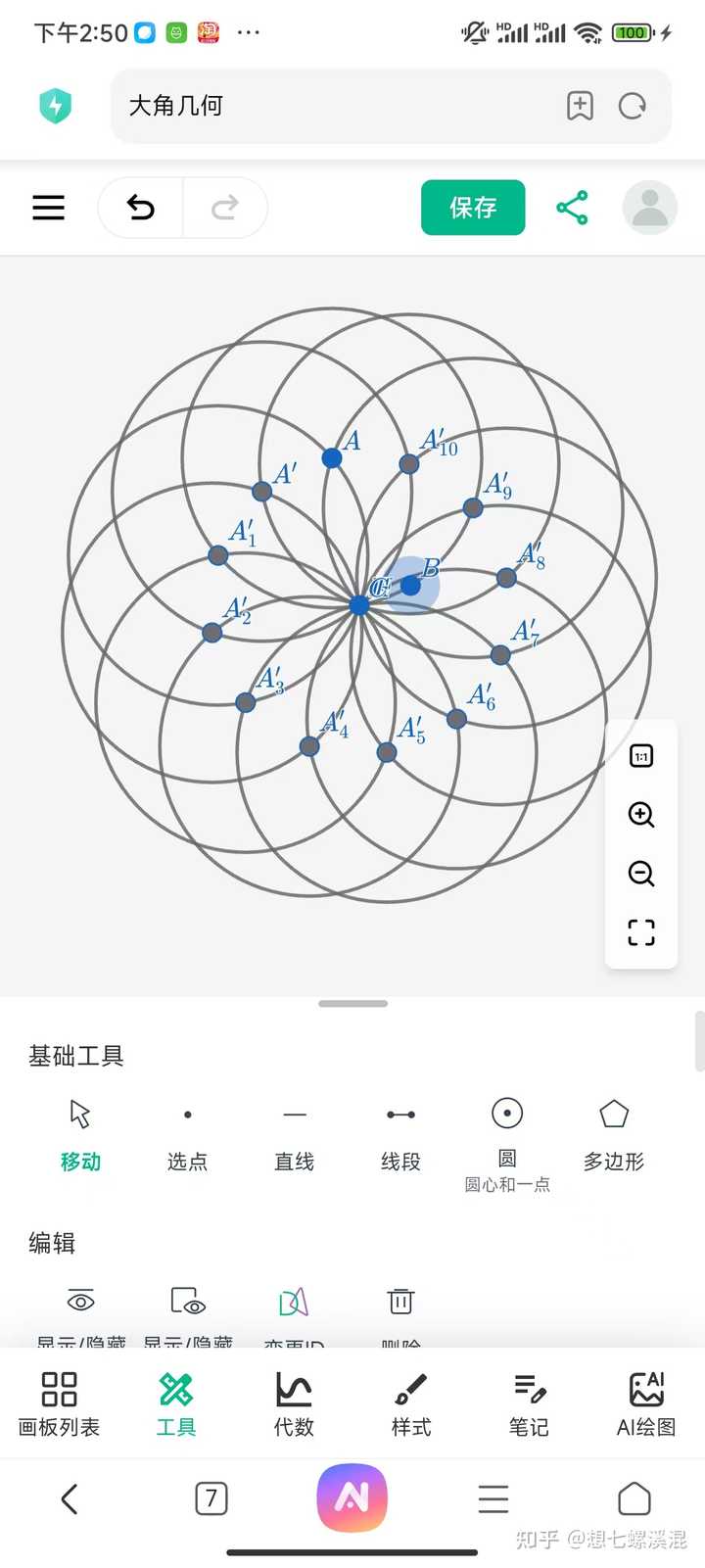This screenshot has width=705, height=1568.
Task: Reload the page in the address bar
Action: click(633, 106)
